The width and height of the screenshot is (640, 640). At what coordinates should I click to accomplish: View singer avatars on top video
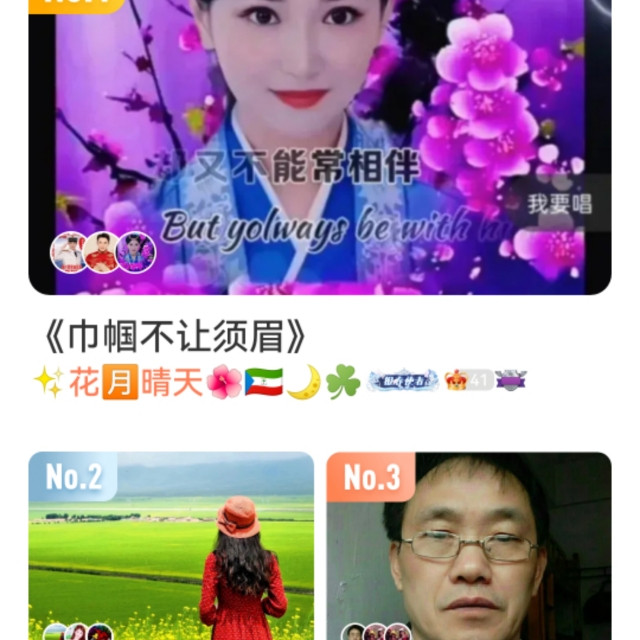click(x=103, y=252)
